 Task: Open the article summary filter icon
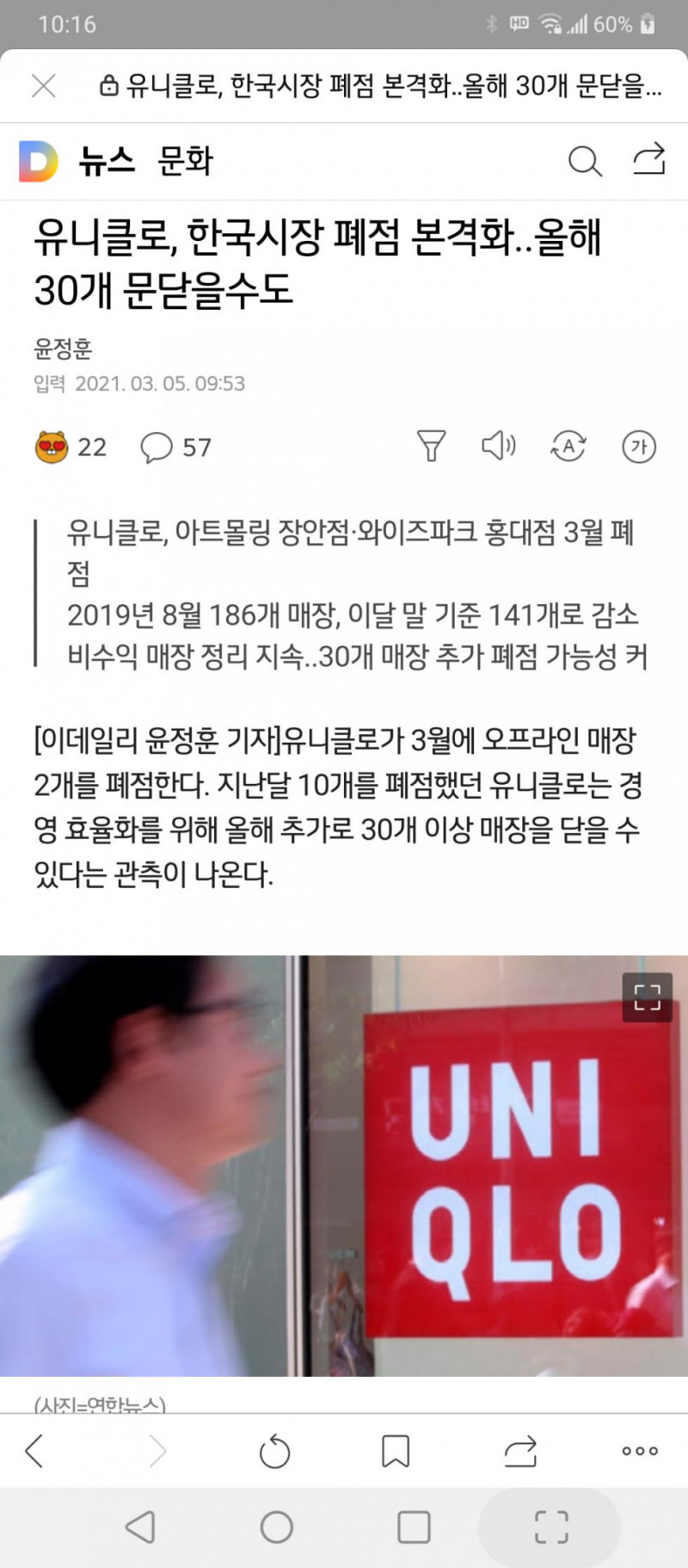tap(431, 446)
